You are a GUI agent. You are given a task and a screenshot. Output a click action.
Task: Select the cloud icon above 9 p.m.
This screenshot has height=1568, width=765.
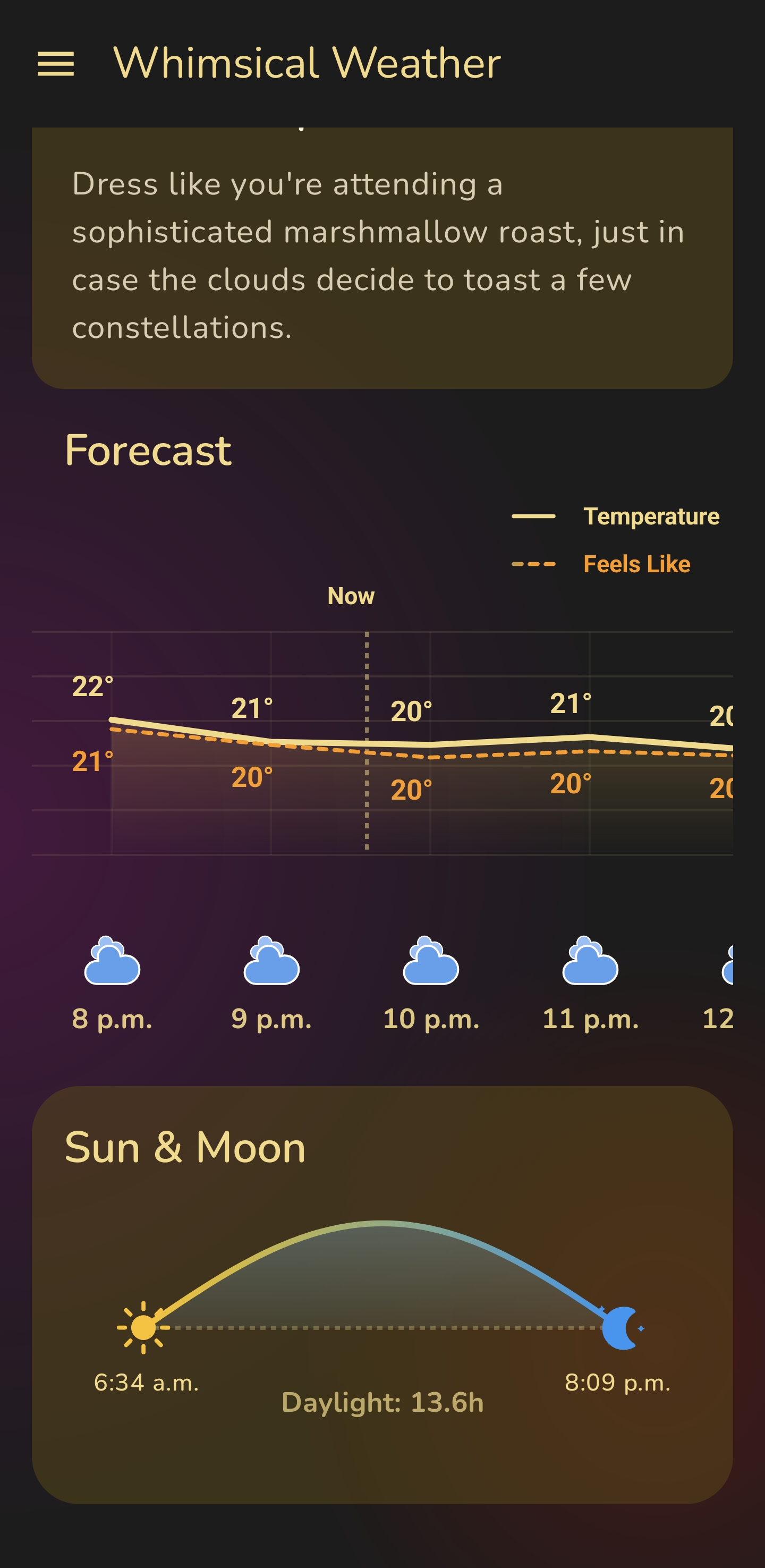[271, 962]
